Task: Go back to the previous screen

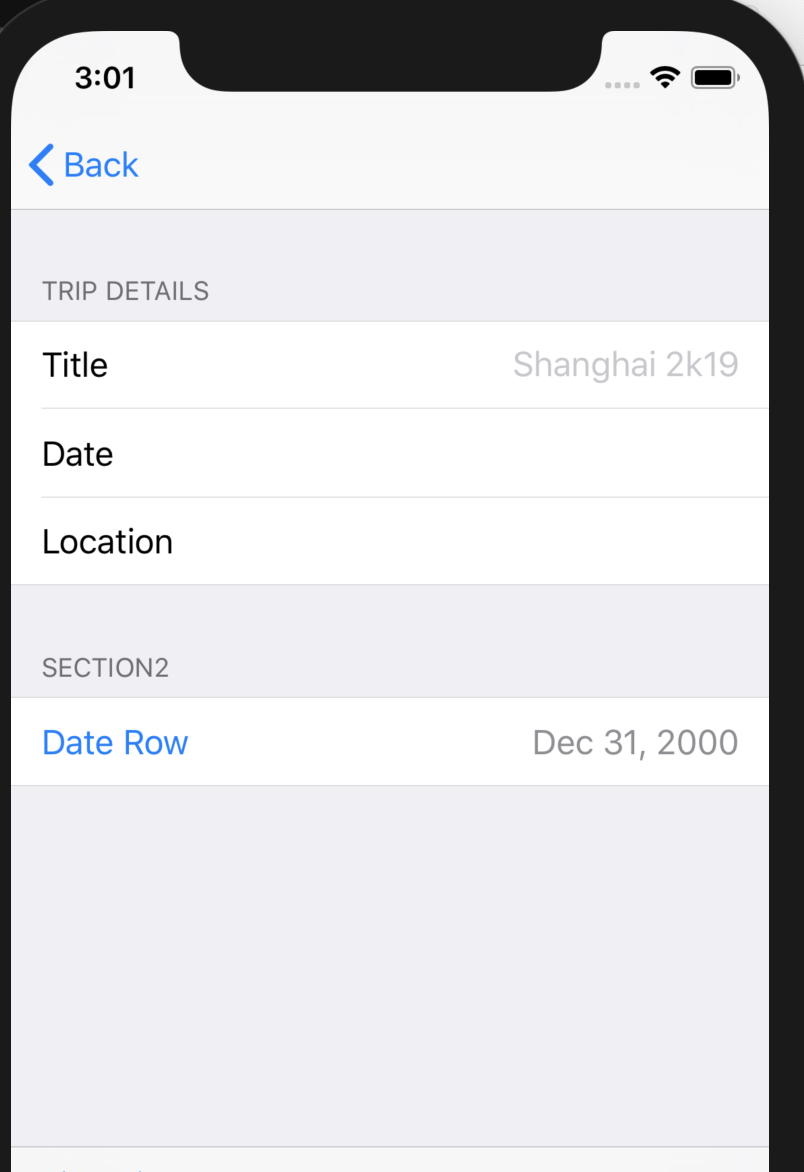Action: [x=84, y=165]
